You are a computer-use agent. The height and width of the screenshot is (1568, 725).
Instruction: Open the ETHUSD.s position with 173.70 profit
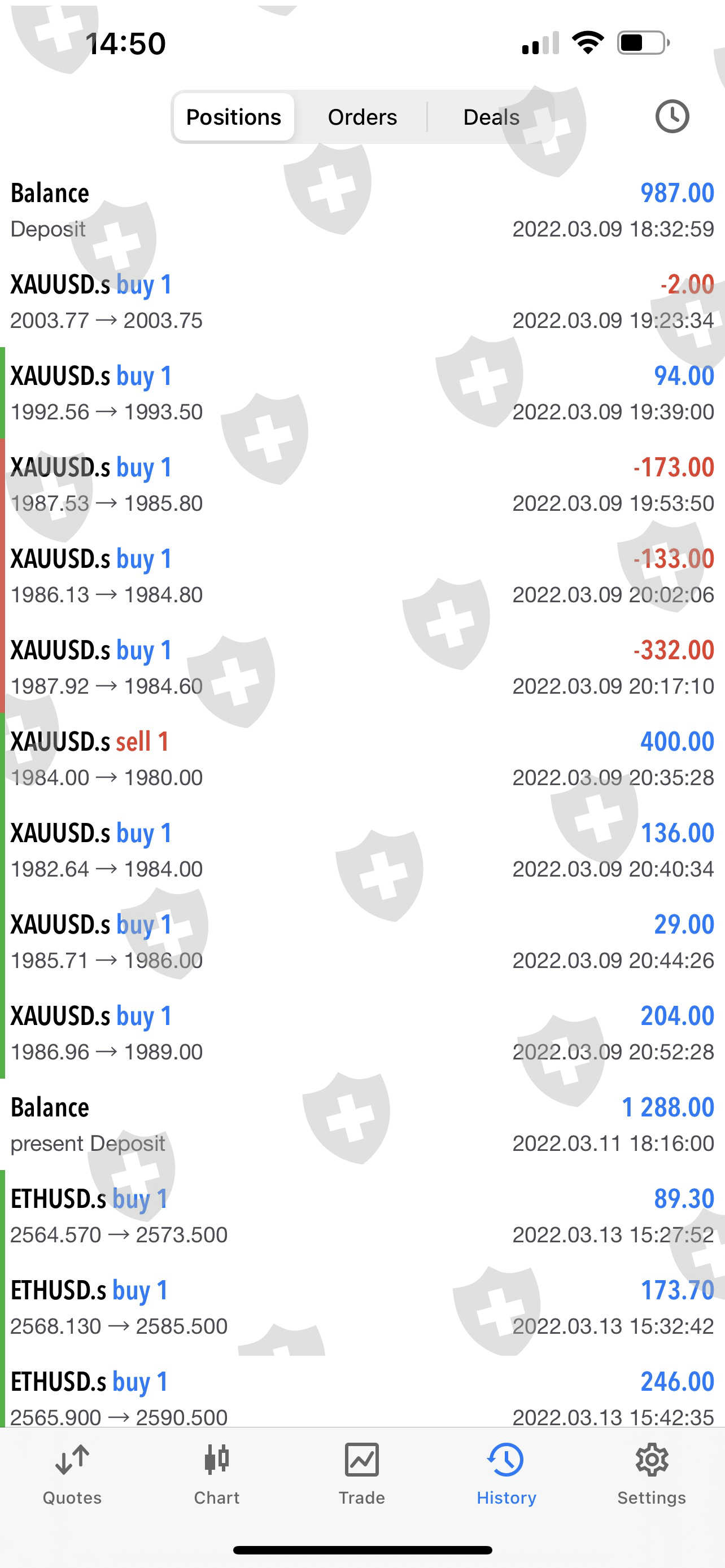tap(362, 1307)
